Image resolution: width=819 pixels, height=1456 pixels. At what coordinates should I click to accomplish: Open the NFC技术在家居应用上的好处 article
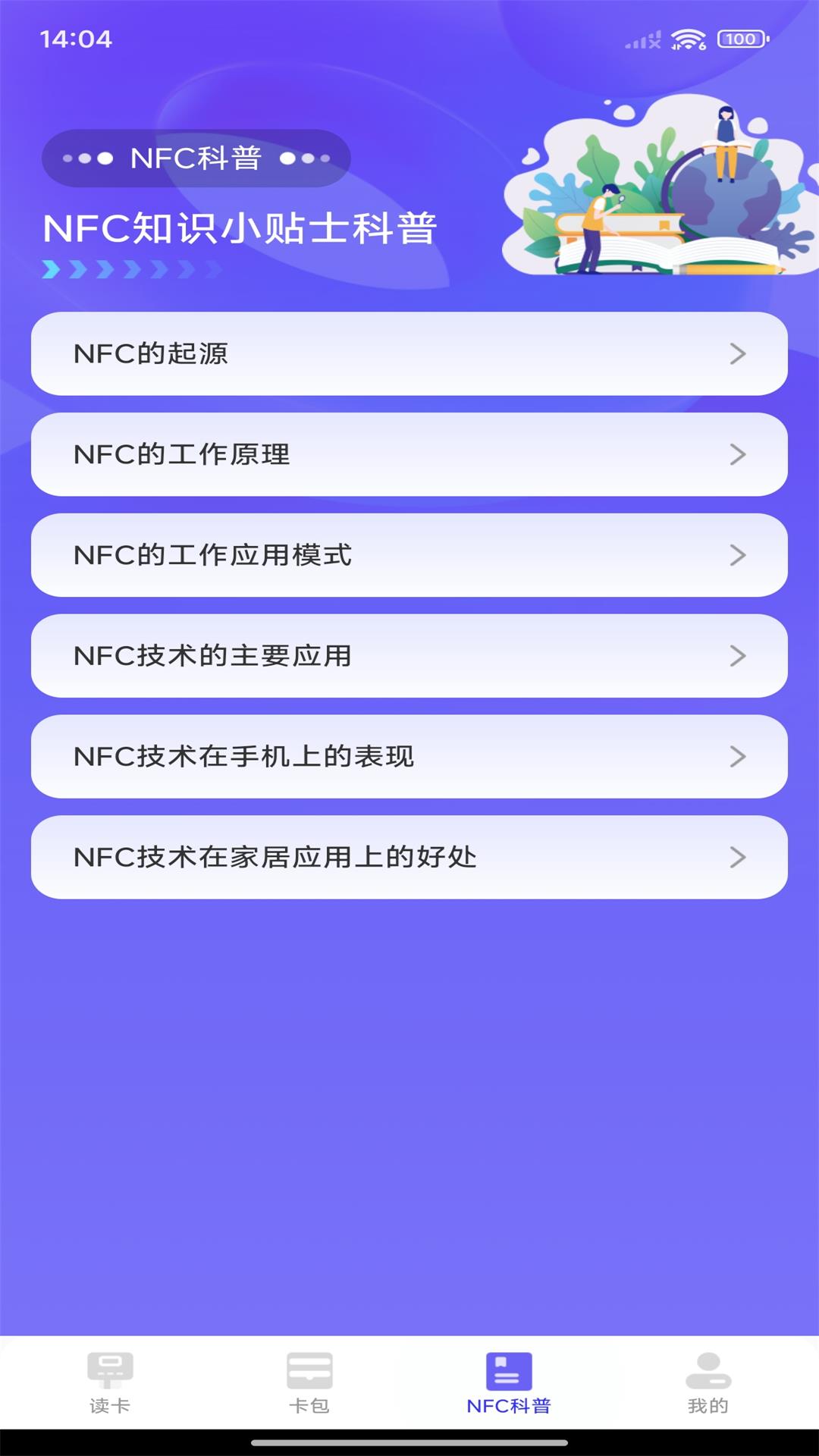point(408,857)
